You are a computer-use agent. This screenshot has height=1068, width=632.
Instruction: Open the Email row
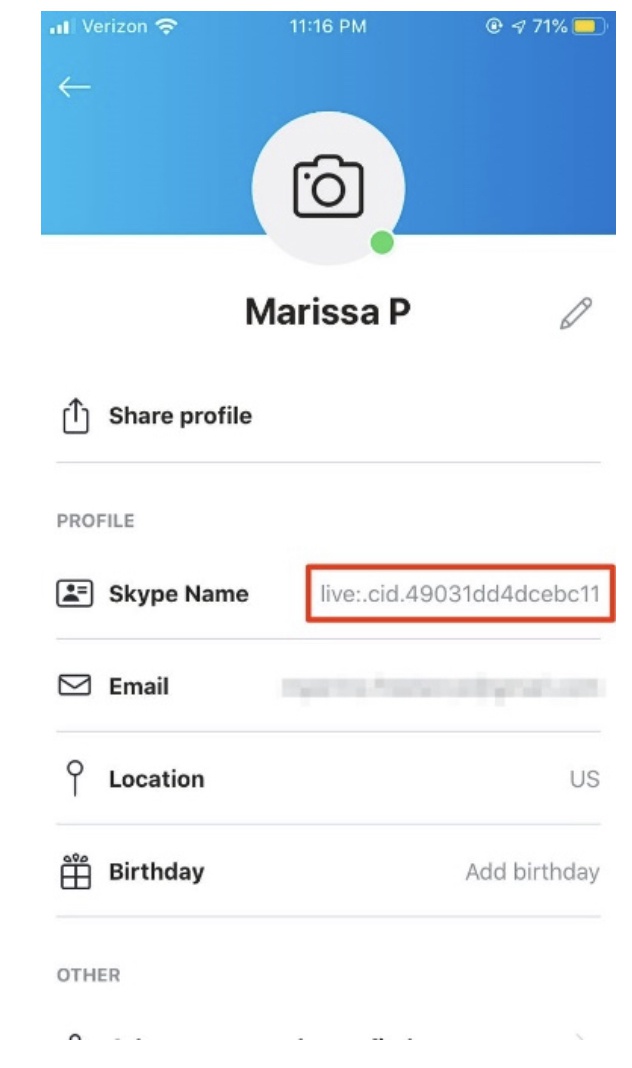tap(328, 686)
